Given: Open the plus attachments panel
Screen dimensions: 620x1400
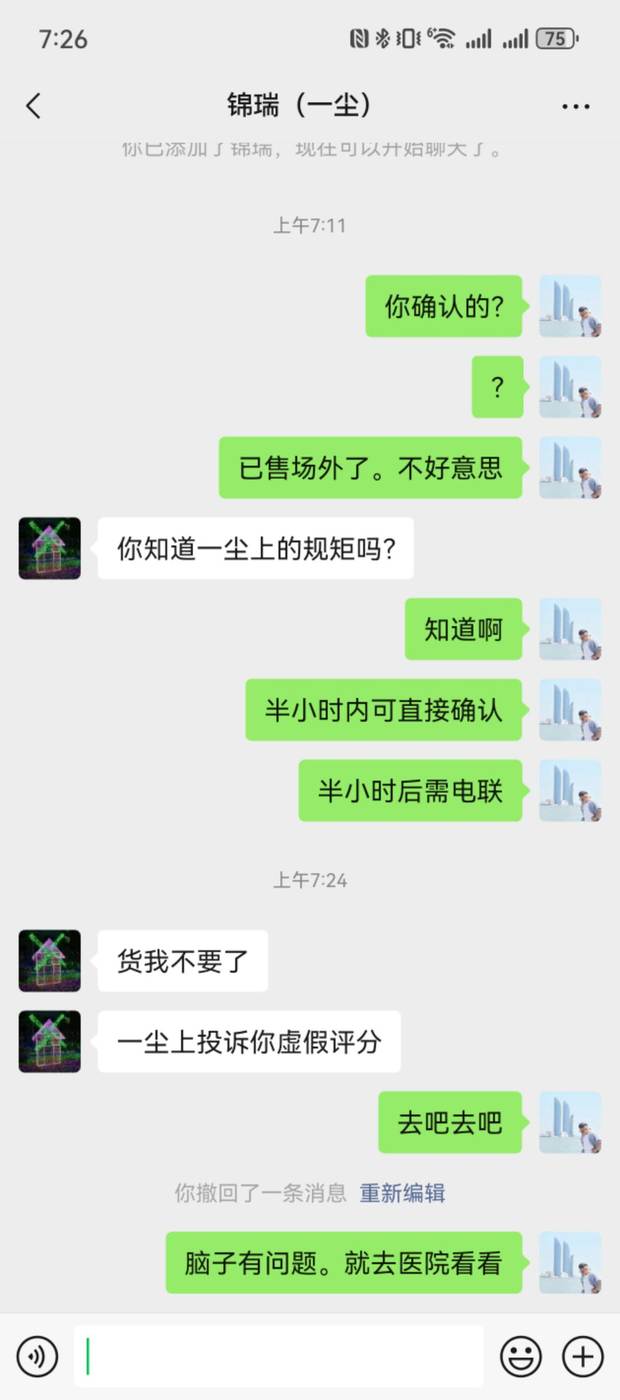Looking at the screenshot, I should [583, 1356].
